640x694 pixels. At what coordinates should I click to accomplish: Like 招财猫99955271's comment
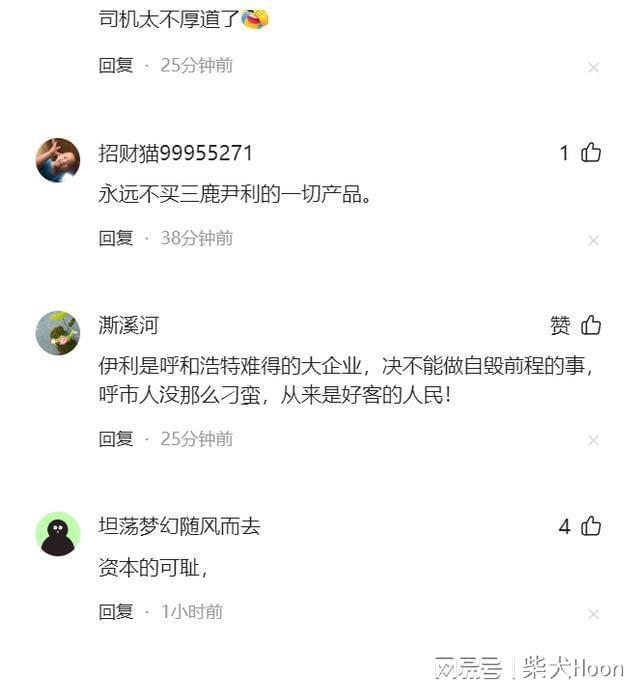coord(591,153)
